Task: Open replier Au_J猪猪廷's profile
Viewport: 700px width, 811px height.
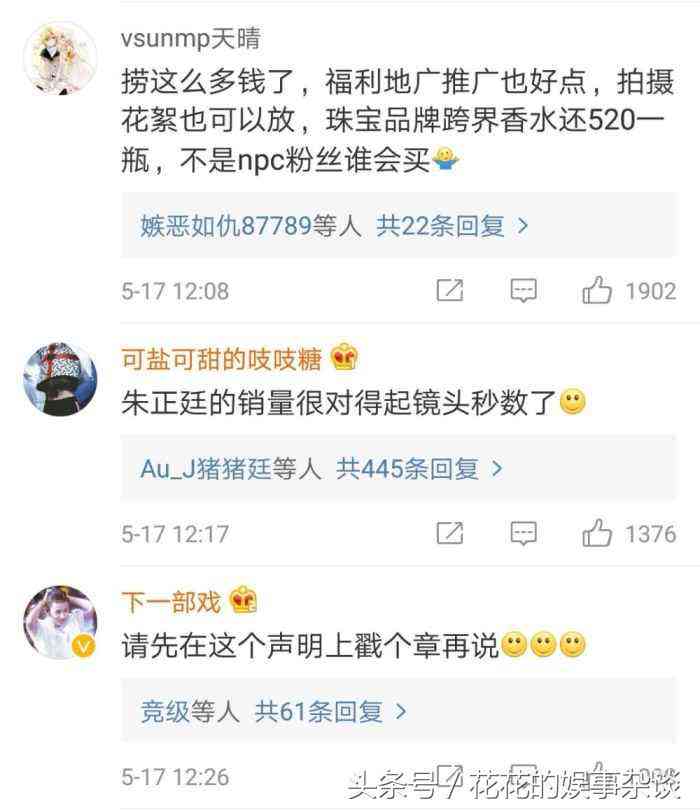Action: [x=206, y=468]
